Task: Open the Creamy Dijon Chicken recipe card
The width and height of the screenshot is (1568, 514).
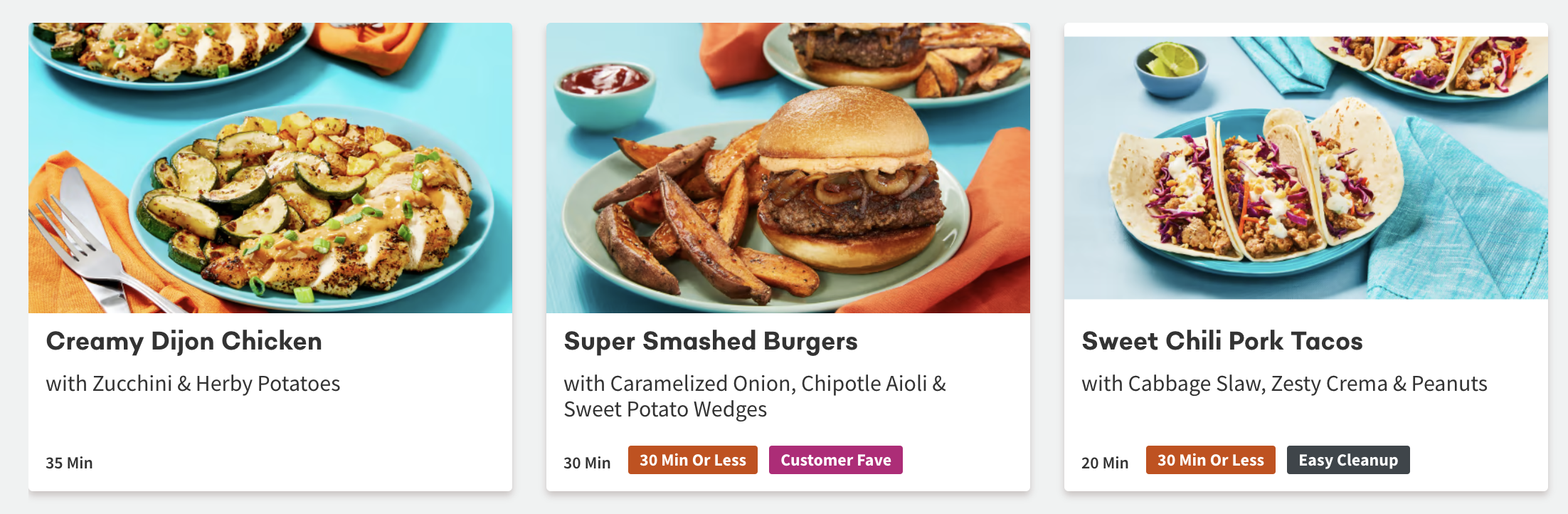Action: [184, 341]
